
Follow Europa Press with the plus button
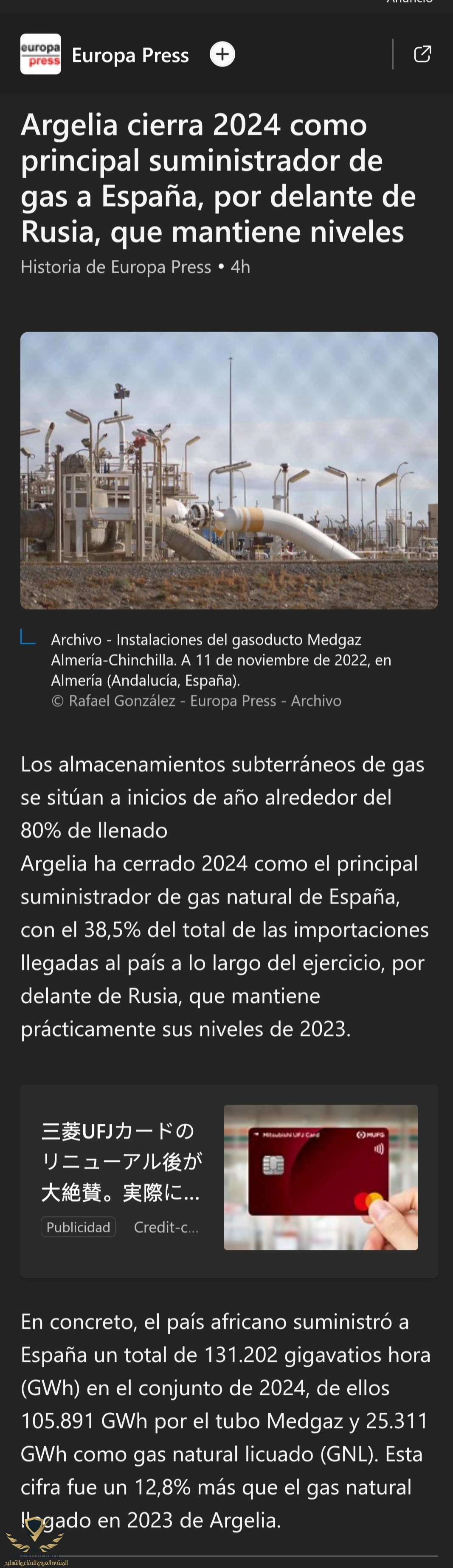[222, 55]
